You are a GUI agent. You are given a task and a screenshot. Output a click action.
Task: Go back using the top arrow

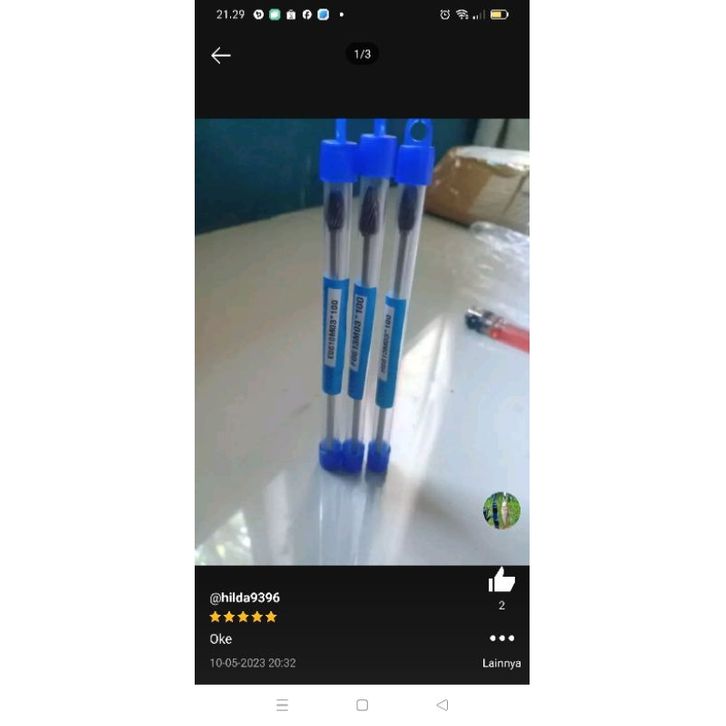221,55
